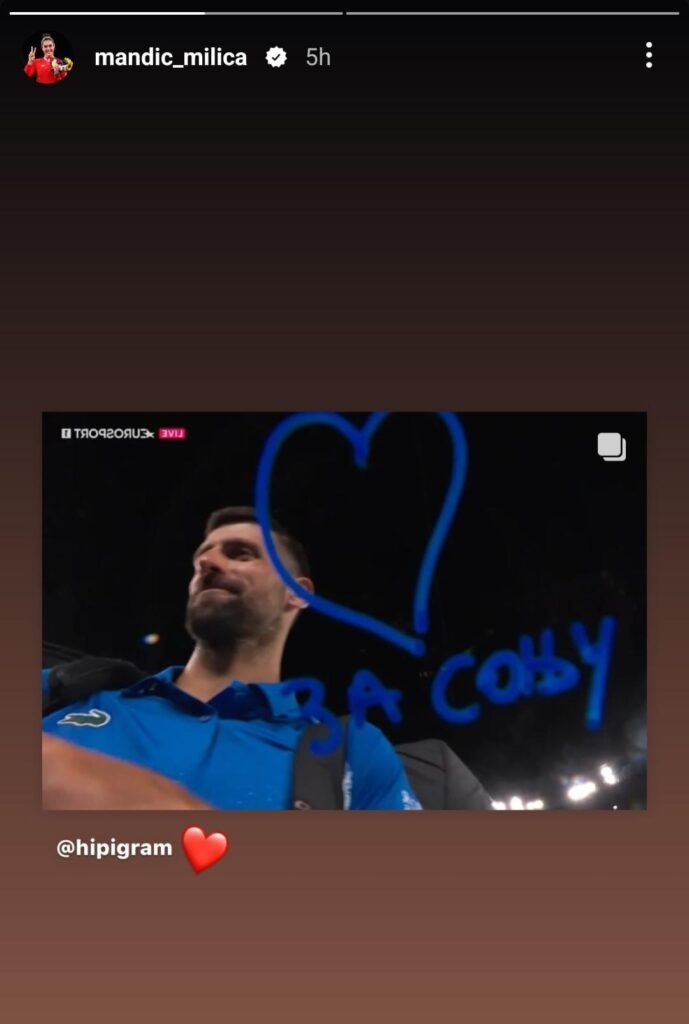Open mandic_milica's profile picture
Image resolution: width=689 pixels, height=1024 pixels.
(47, 58)
